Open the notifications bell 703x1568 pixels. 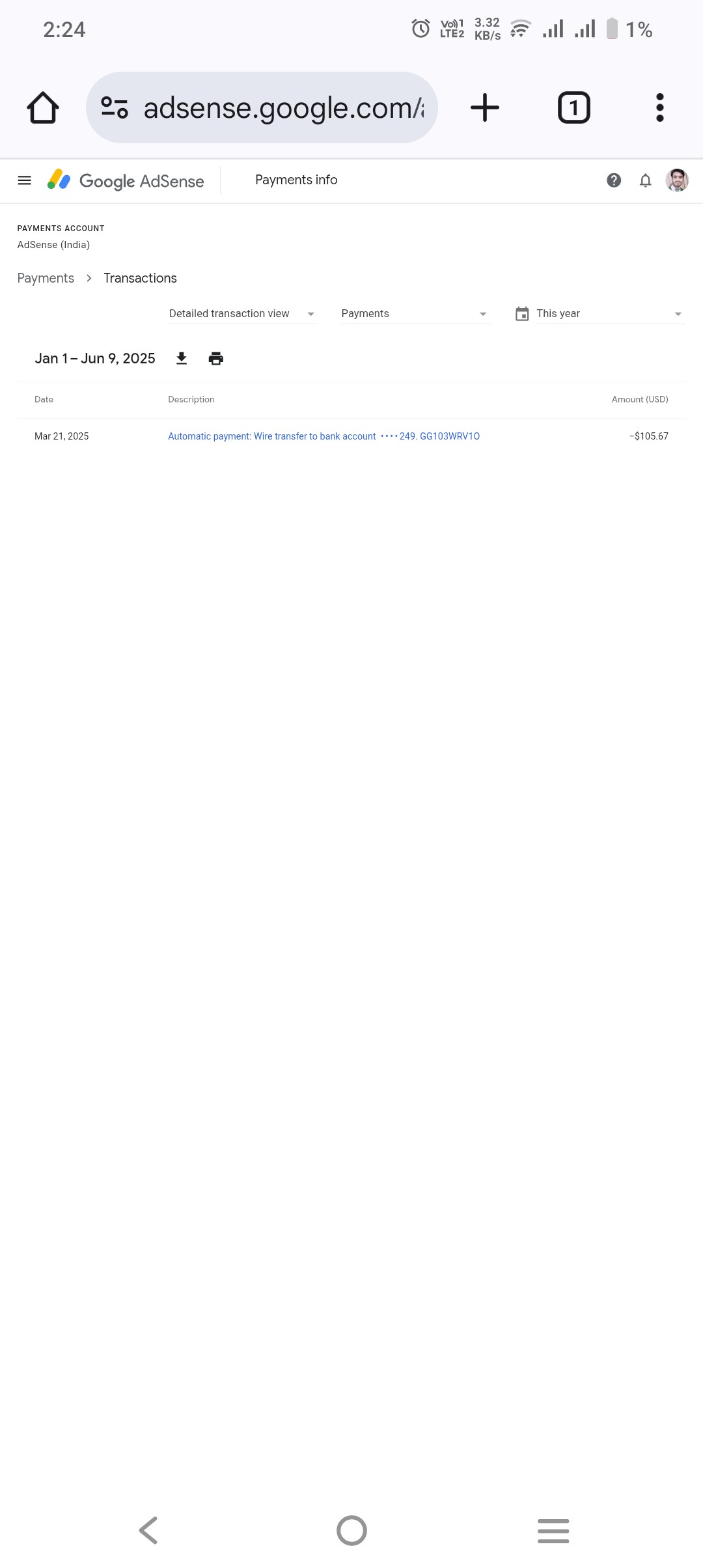(x=645, y=180)
